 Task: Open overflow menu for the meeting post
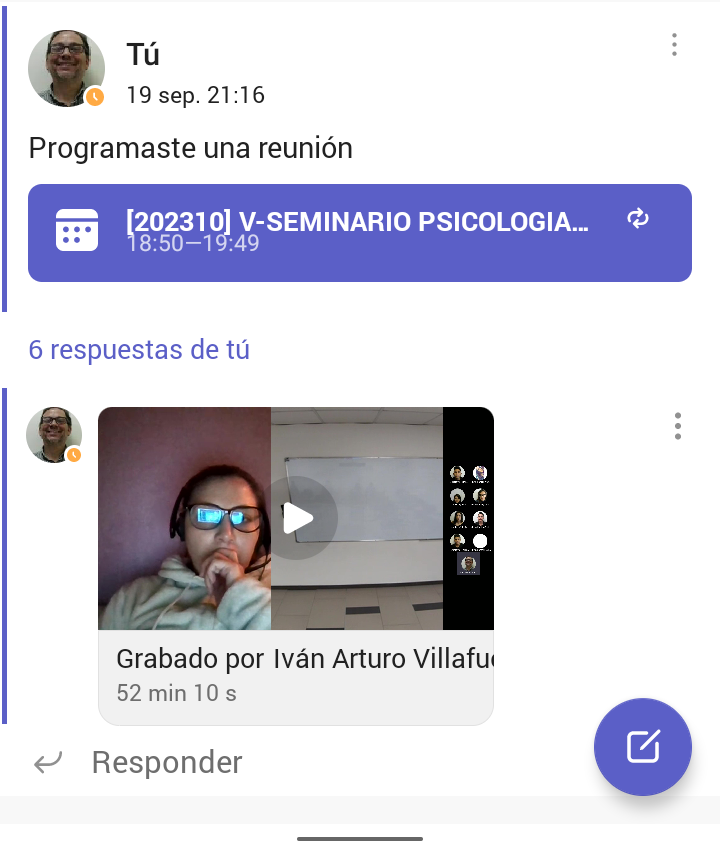(x=675, y=45)
